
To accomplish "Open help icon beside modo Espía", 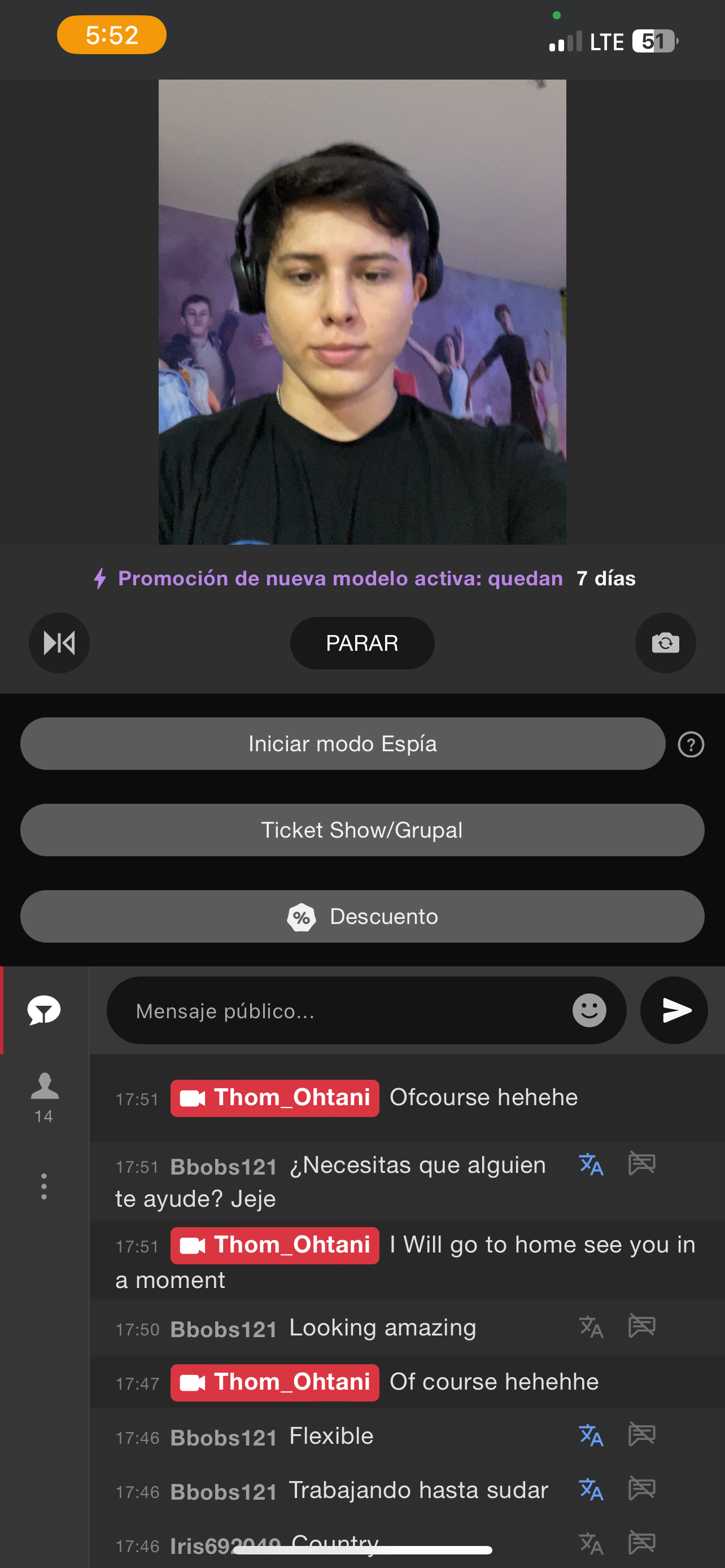I will 691,744.
